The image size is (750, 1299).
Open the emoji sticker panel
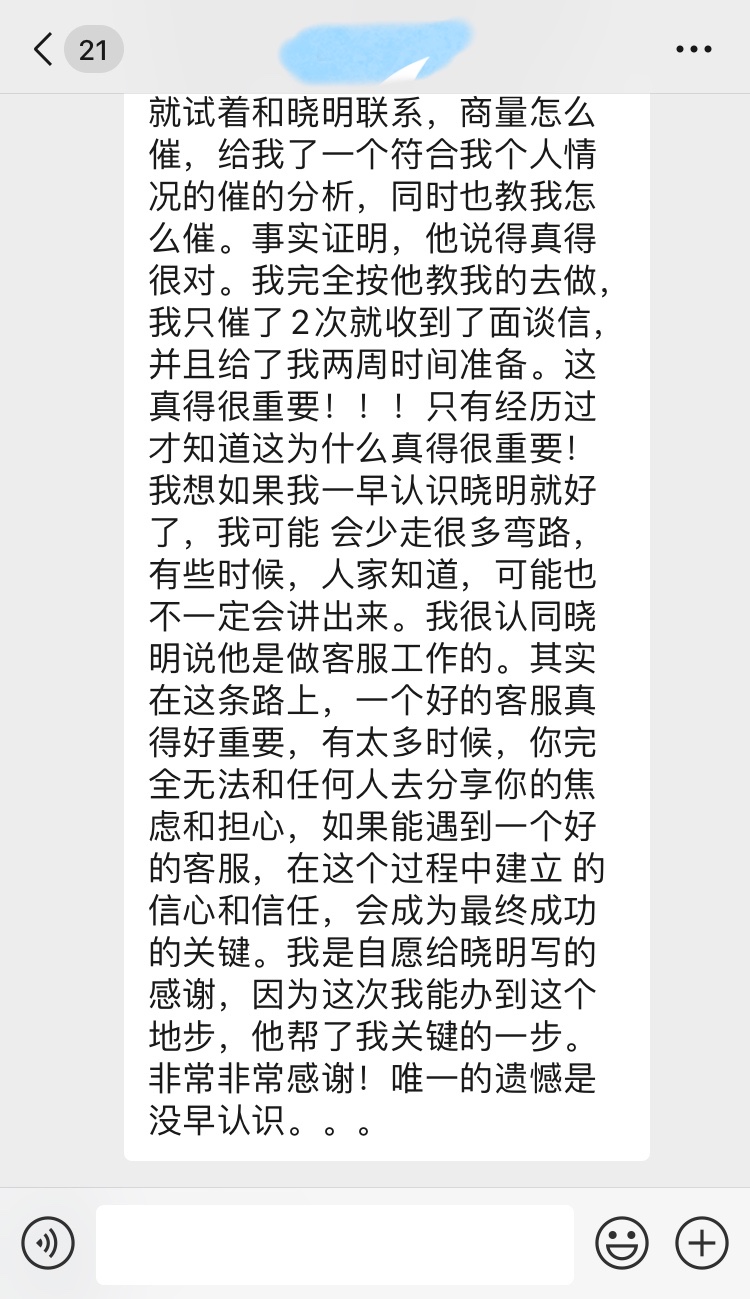pos(622,1244)
